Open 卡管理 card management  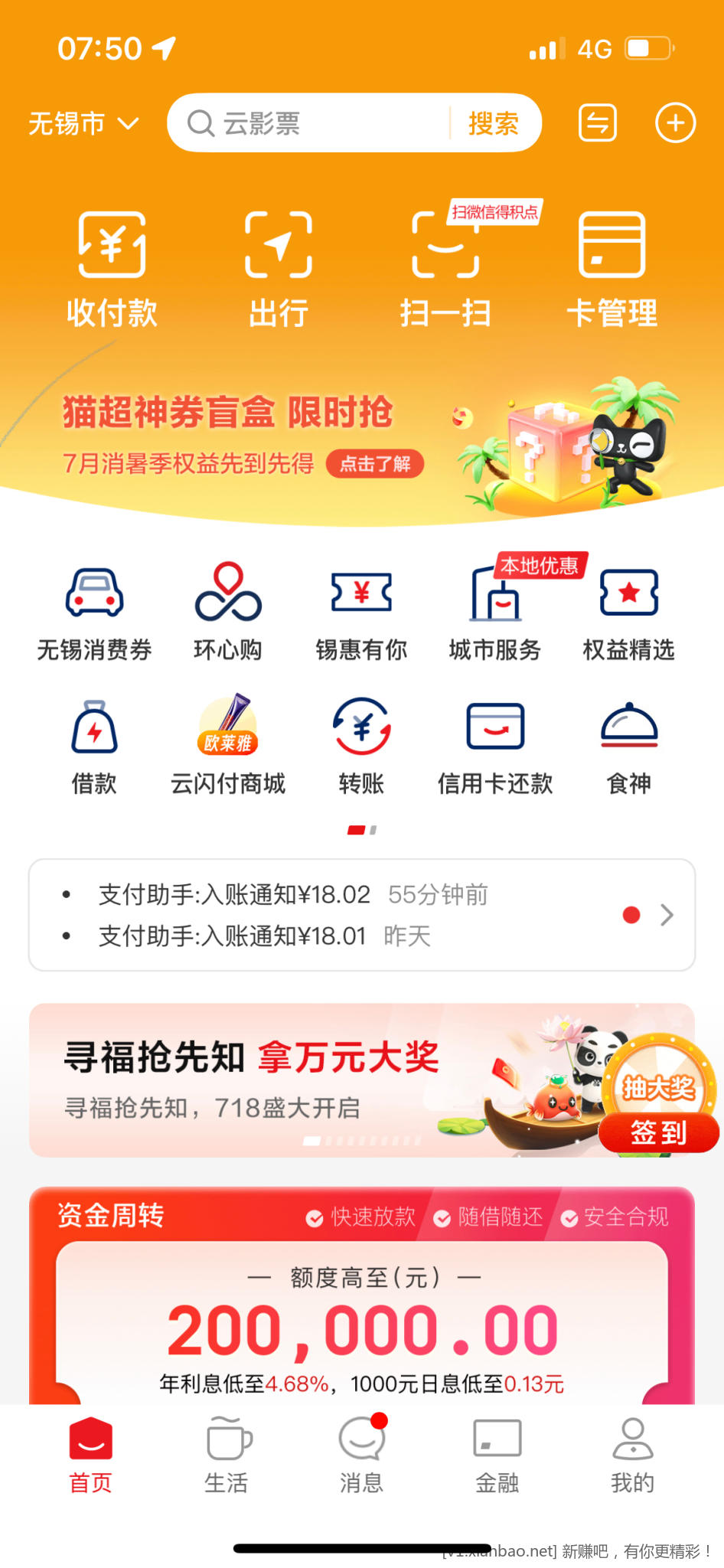[x=611, y=268]
